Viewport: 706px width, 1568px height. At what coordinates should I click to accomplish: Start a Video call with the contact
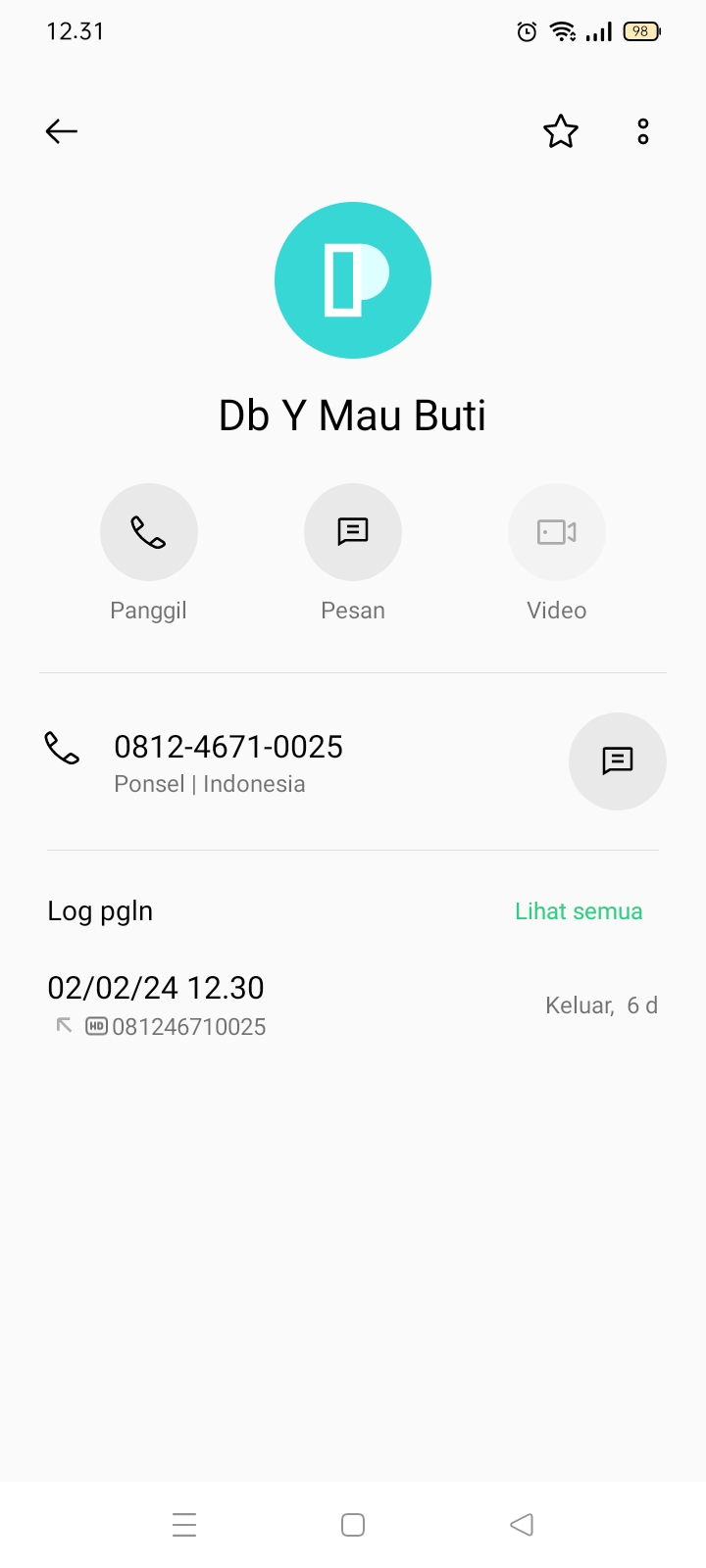tap(556, 531)
